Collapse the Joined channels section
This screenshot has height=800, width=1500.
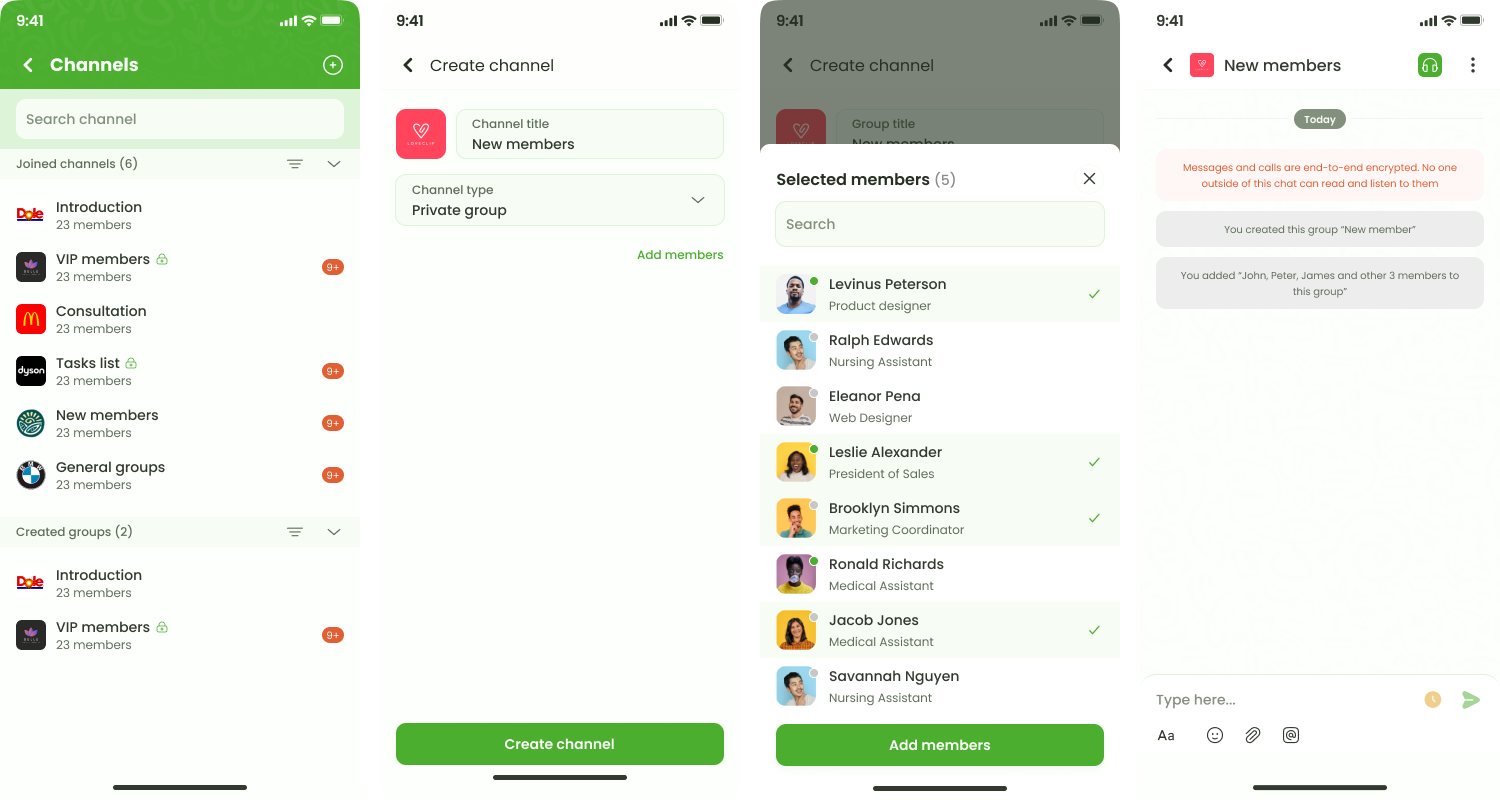[x=334, y=164]
